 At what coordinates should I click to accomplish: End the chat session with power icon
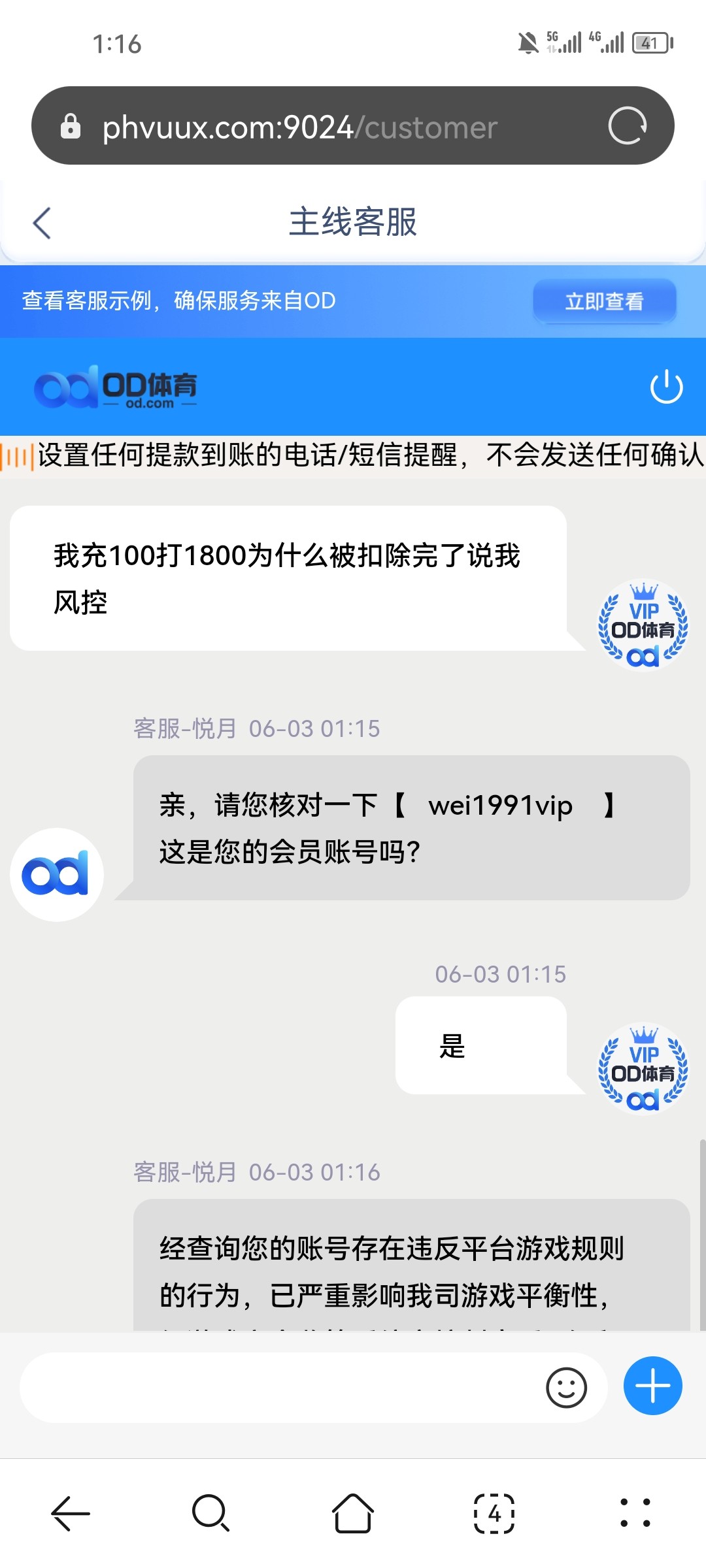(x=666, y=387)
